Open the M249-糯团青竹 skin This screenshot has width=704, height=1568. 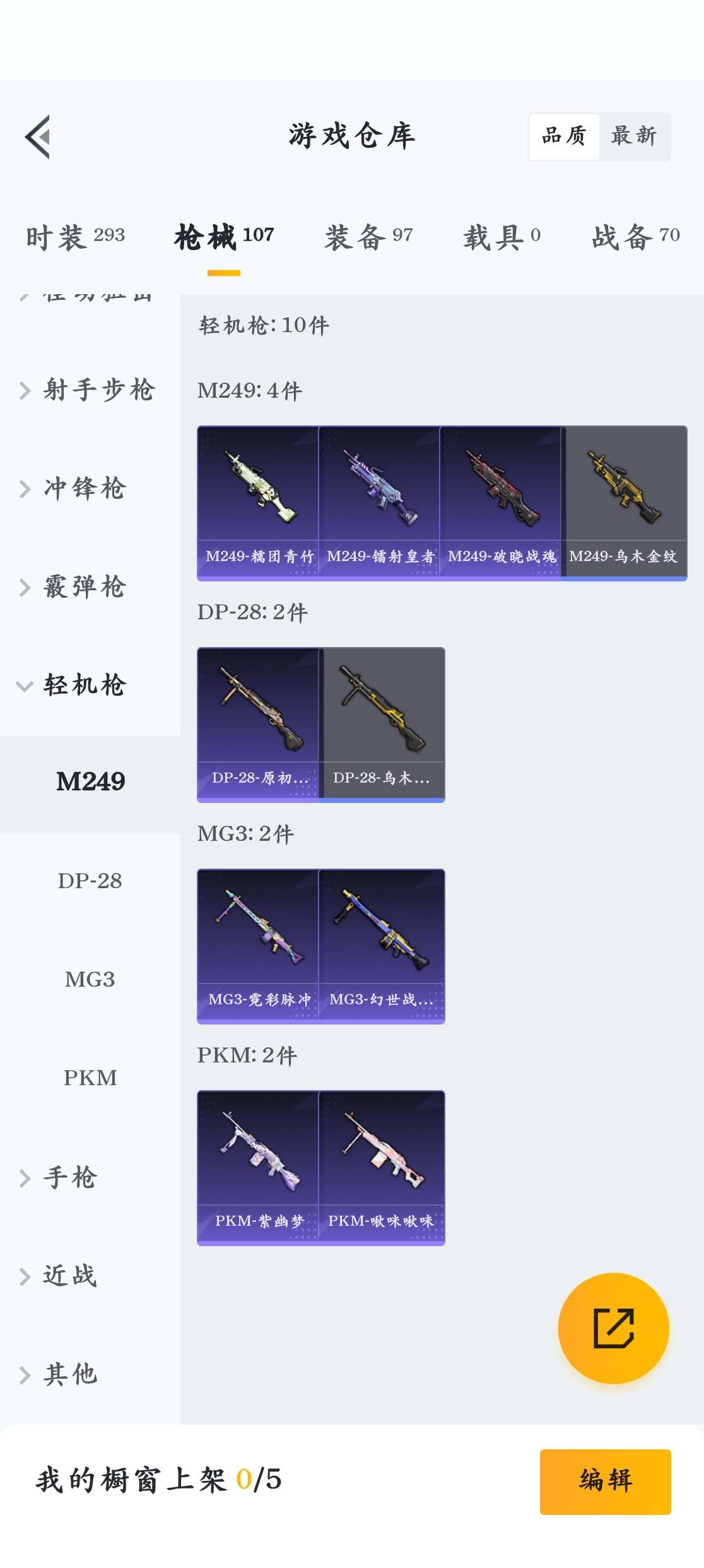click(x=258, y=502)
